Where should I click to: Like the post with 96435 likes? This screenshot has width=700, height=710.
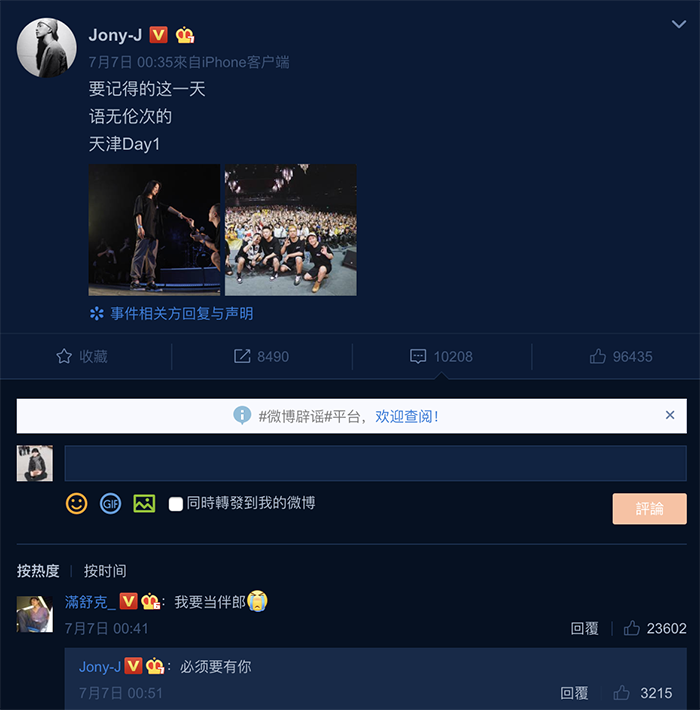click(621, 357)
